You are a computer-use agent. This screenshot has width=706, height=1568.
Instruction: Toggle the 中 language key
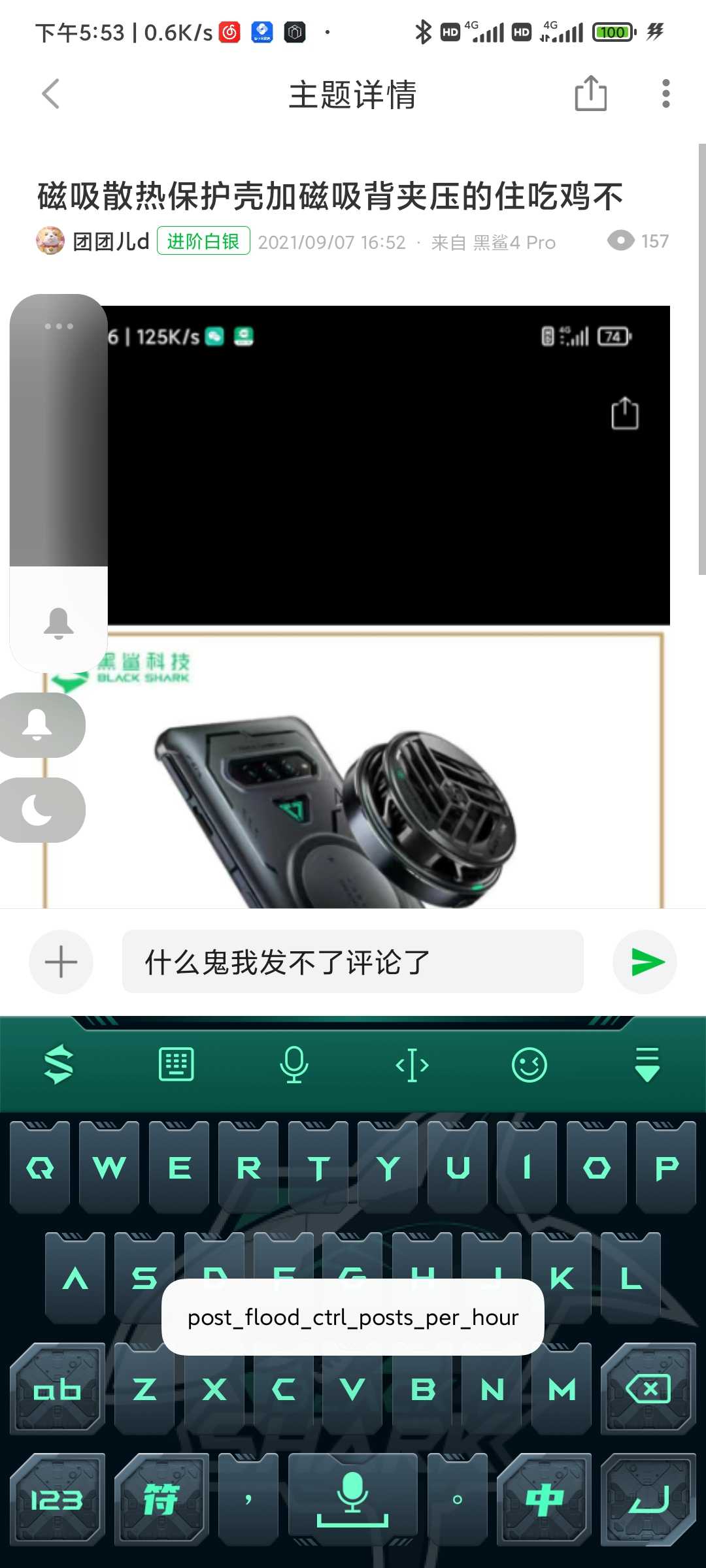544,1500
